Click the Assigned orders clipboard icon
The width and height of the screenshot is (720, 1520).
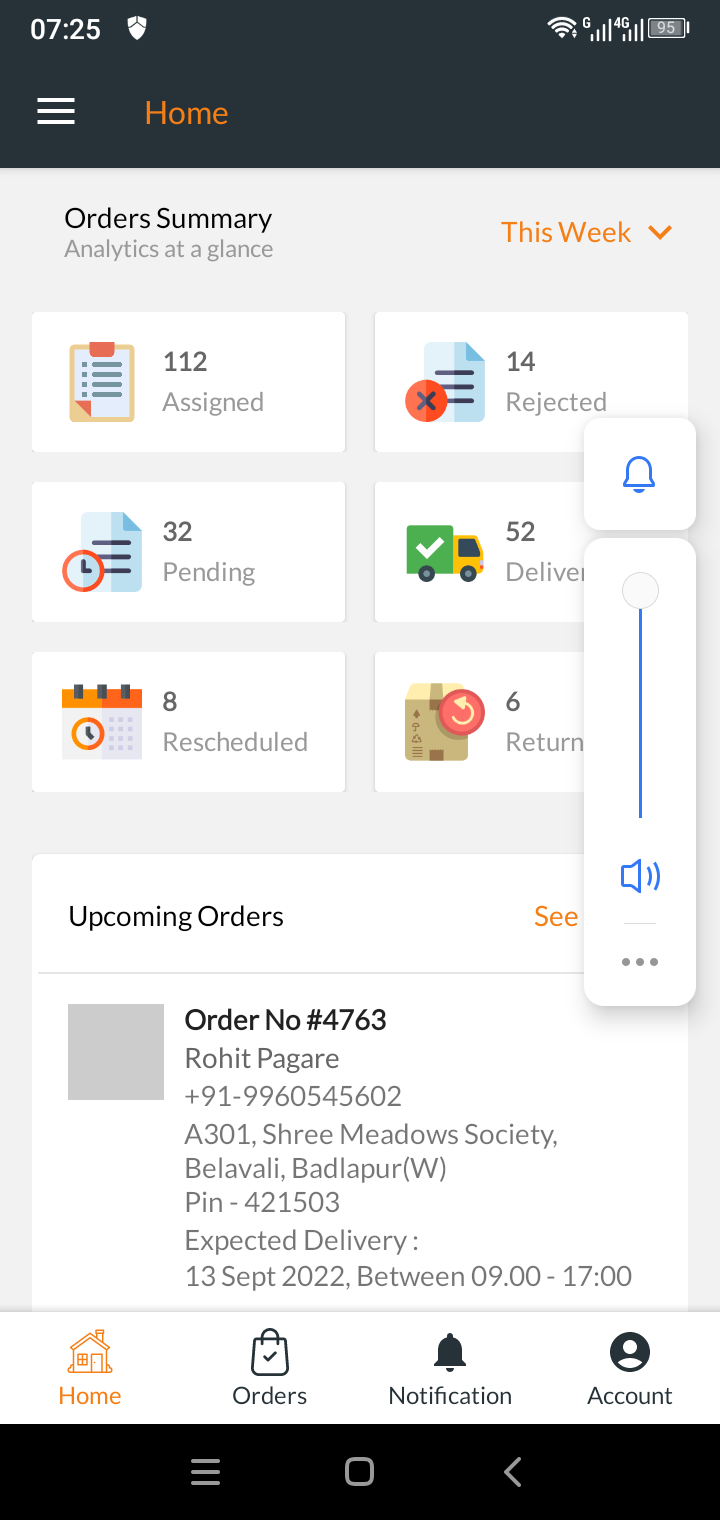101,381
